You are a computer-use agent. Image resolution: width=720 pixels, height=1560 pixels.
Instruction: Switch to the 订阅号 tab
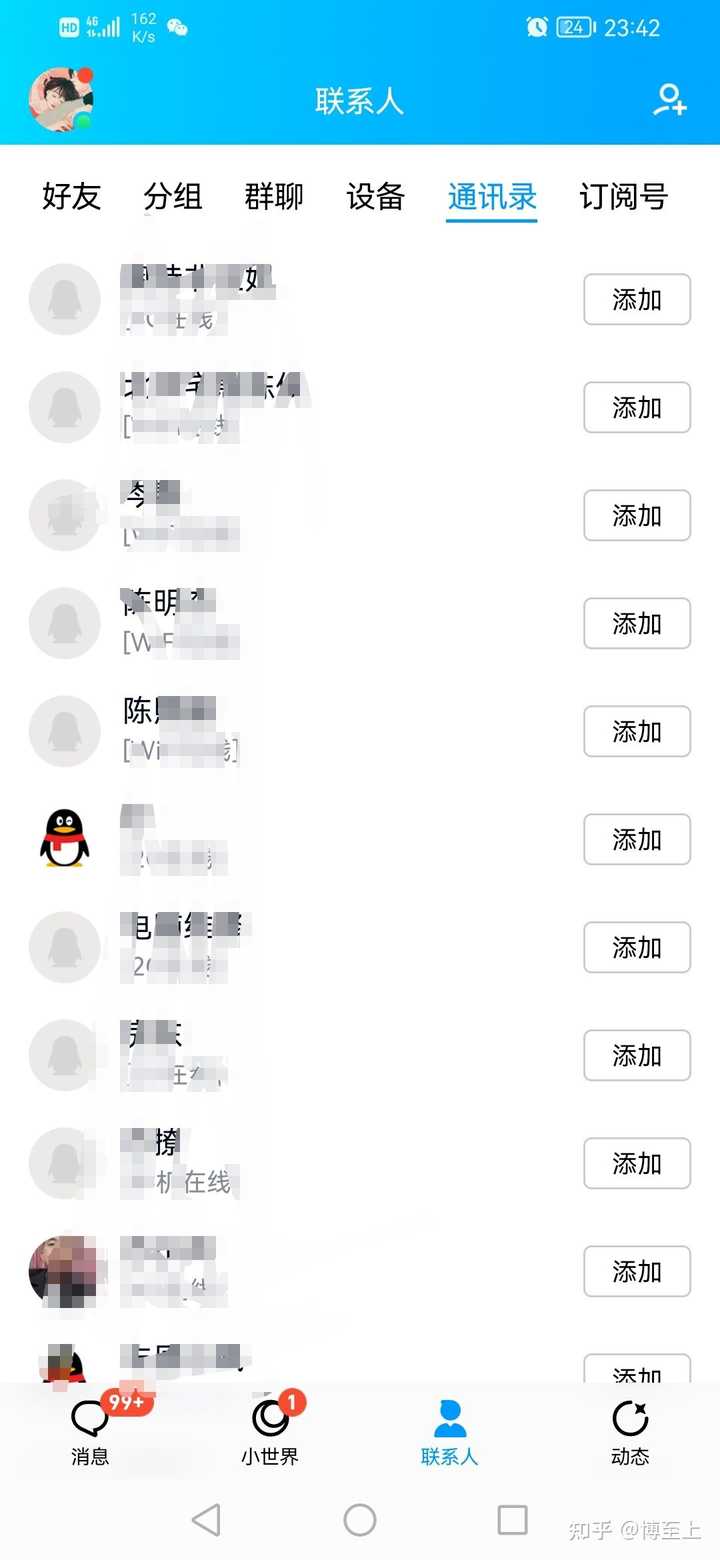tap(622, 197)
